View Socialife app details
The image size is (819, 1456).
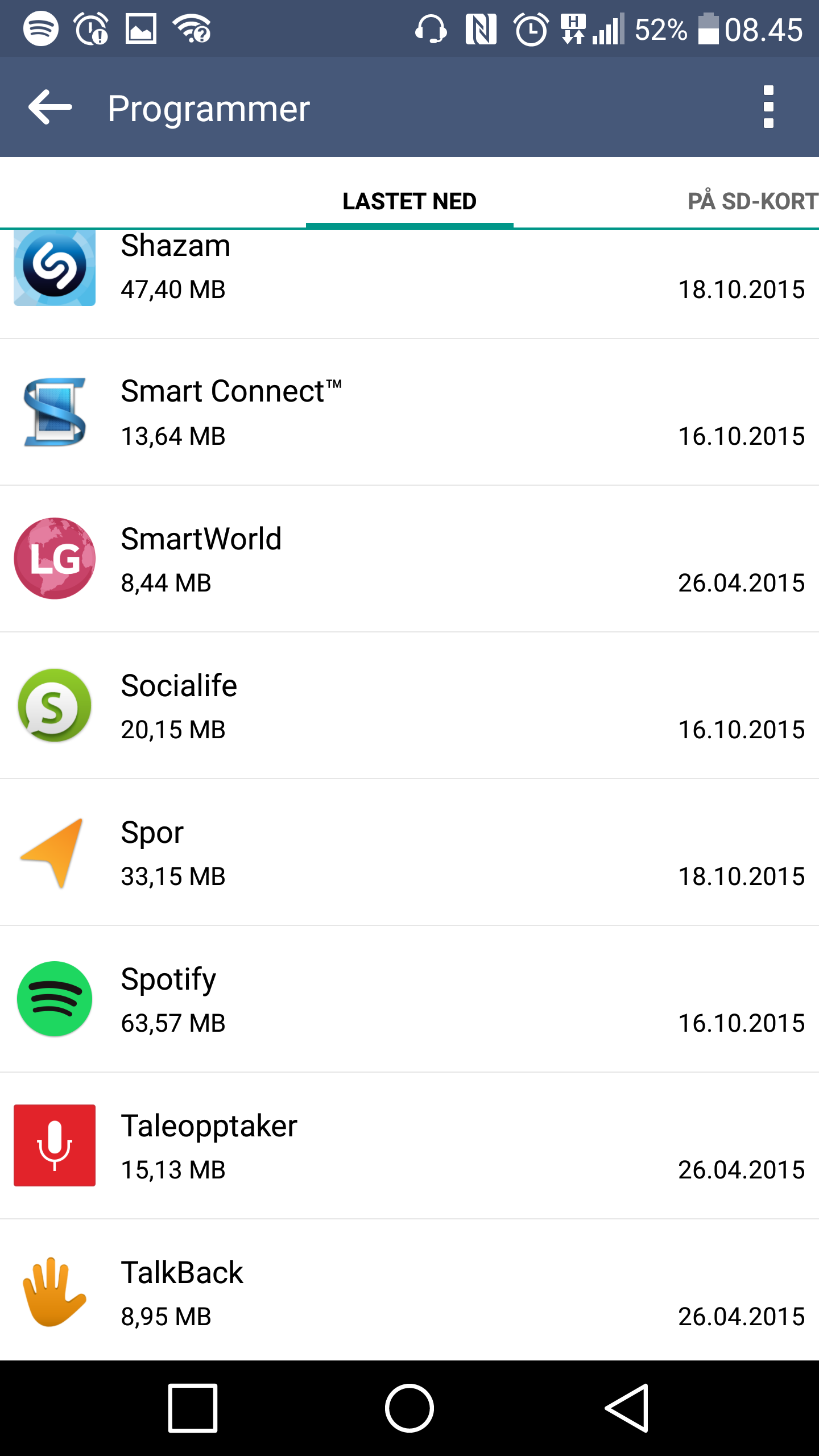tap(409, 706)
